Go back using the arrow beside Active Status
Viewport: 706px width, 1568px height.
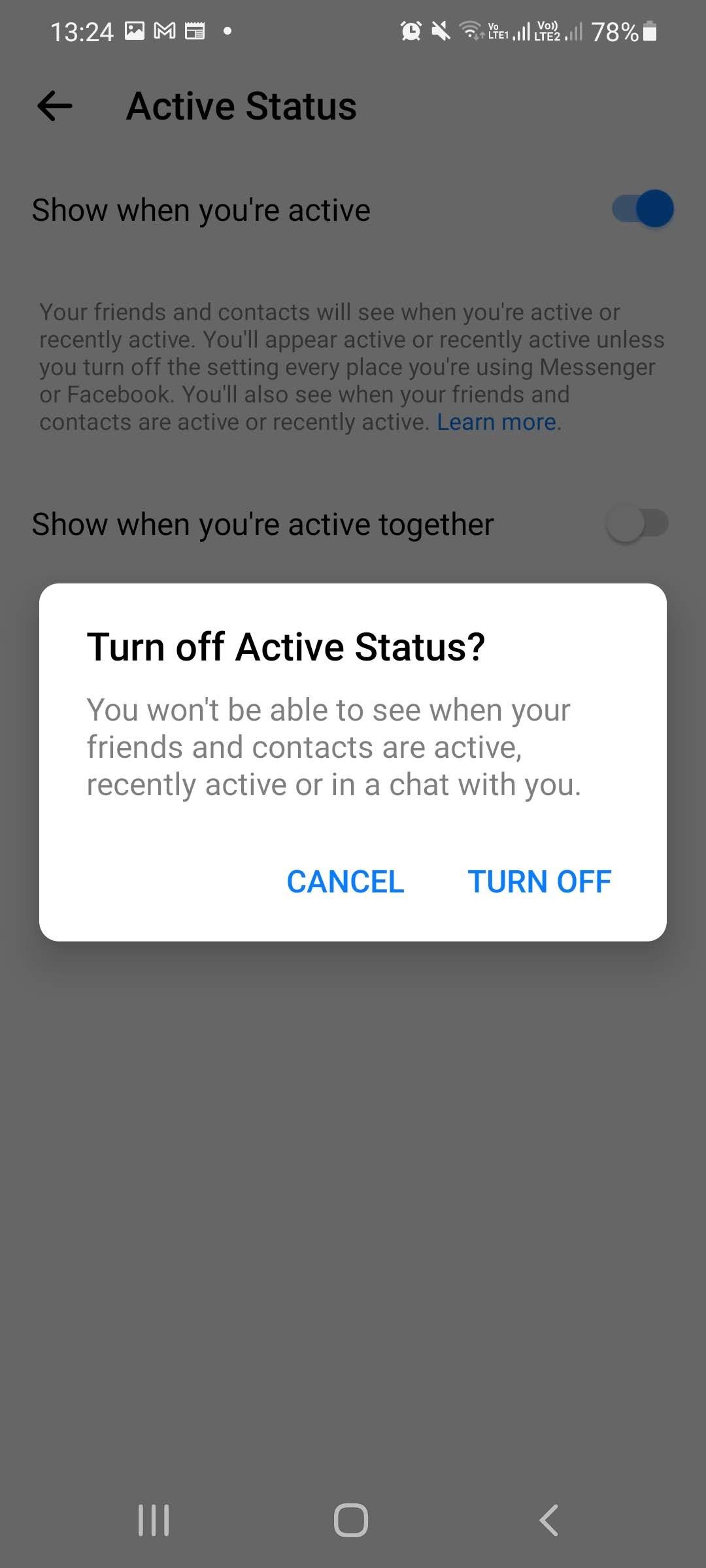(55, 106)
